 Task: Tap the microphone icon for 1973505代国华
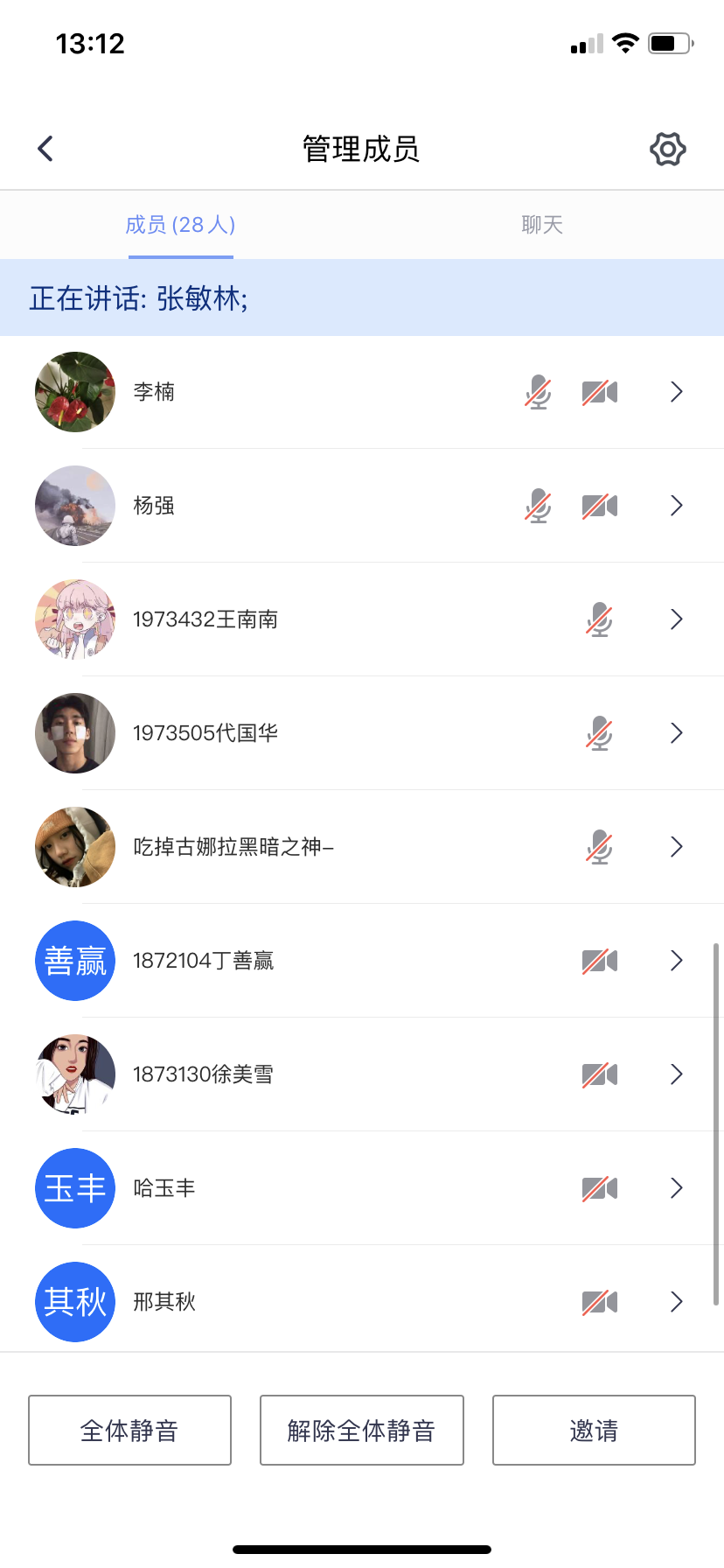tap(600, 733)
